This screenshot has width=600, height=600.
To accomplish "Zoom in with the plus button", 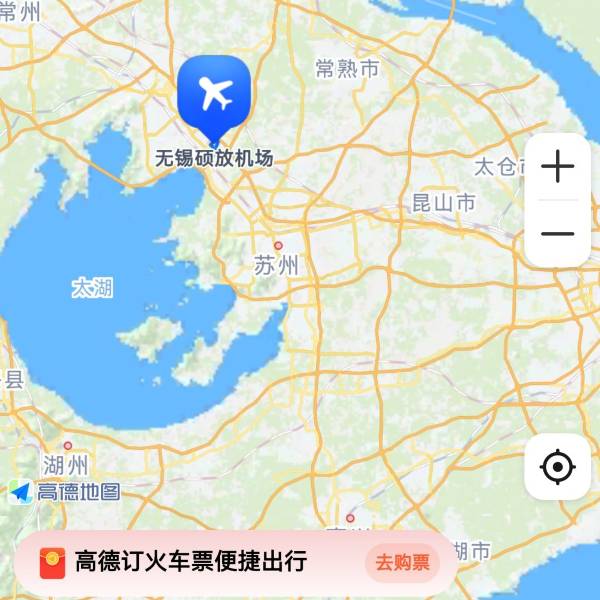I will point(557,167).
